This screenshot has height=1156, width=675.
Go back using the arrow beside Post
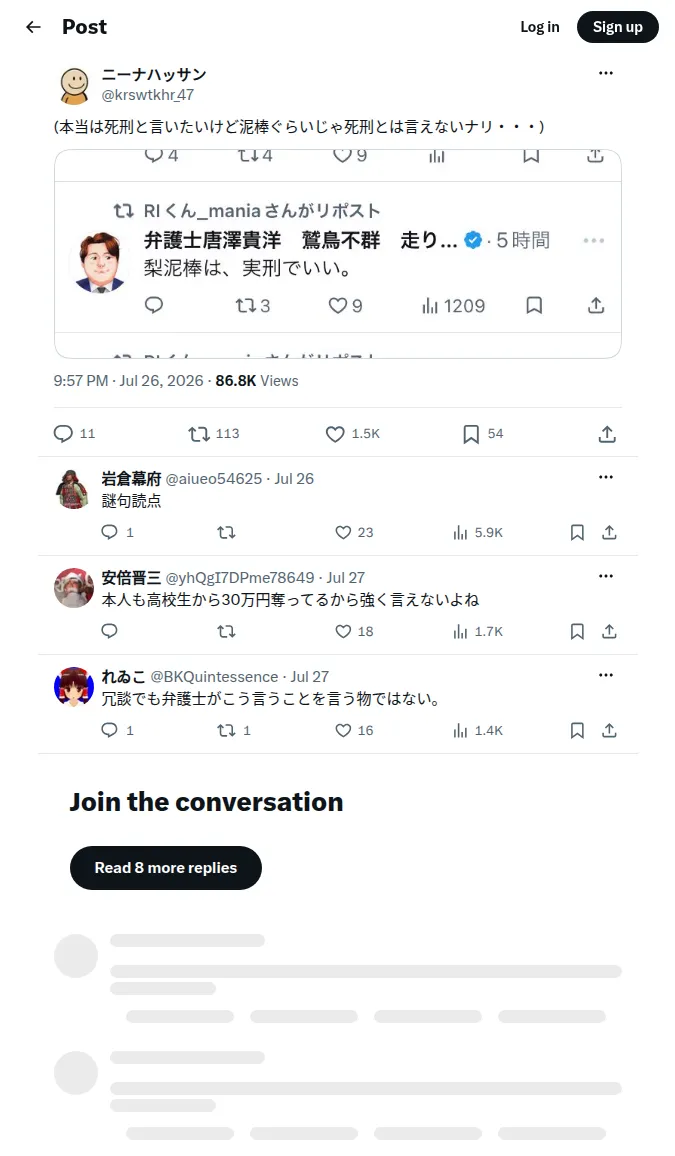point(33,27)
